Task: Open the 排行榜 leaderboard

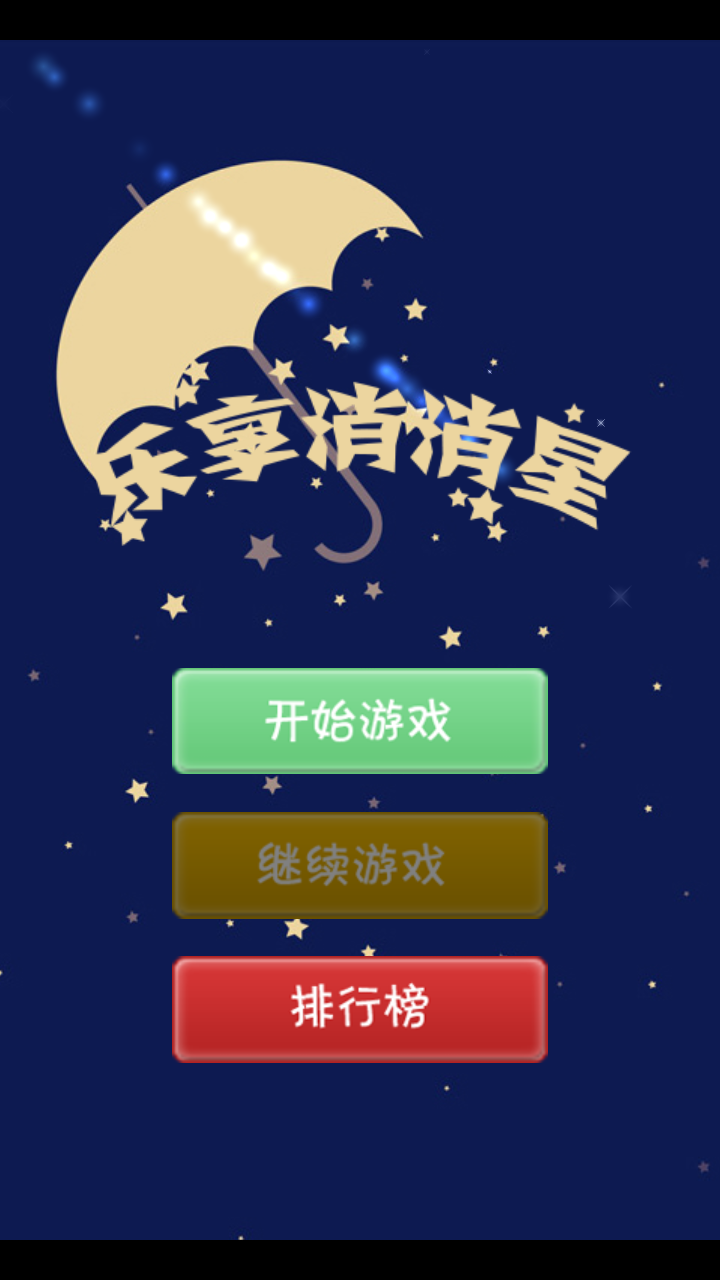Action: click(x=360, y=1009)
